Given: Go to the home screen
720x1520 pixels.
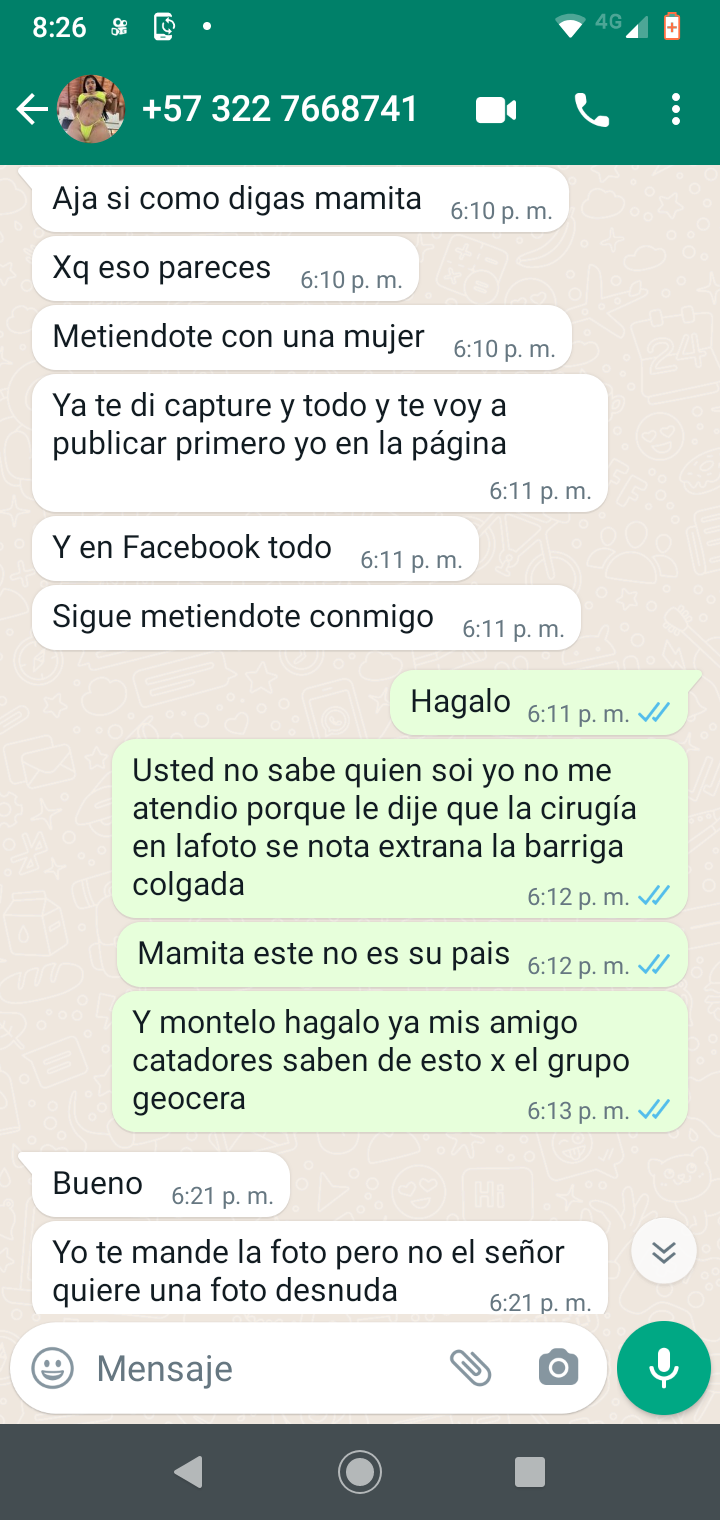Looking at the screenshot, I should [360, 1472].
